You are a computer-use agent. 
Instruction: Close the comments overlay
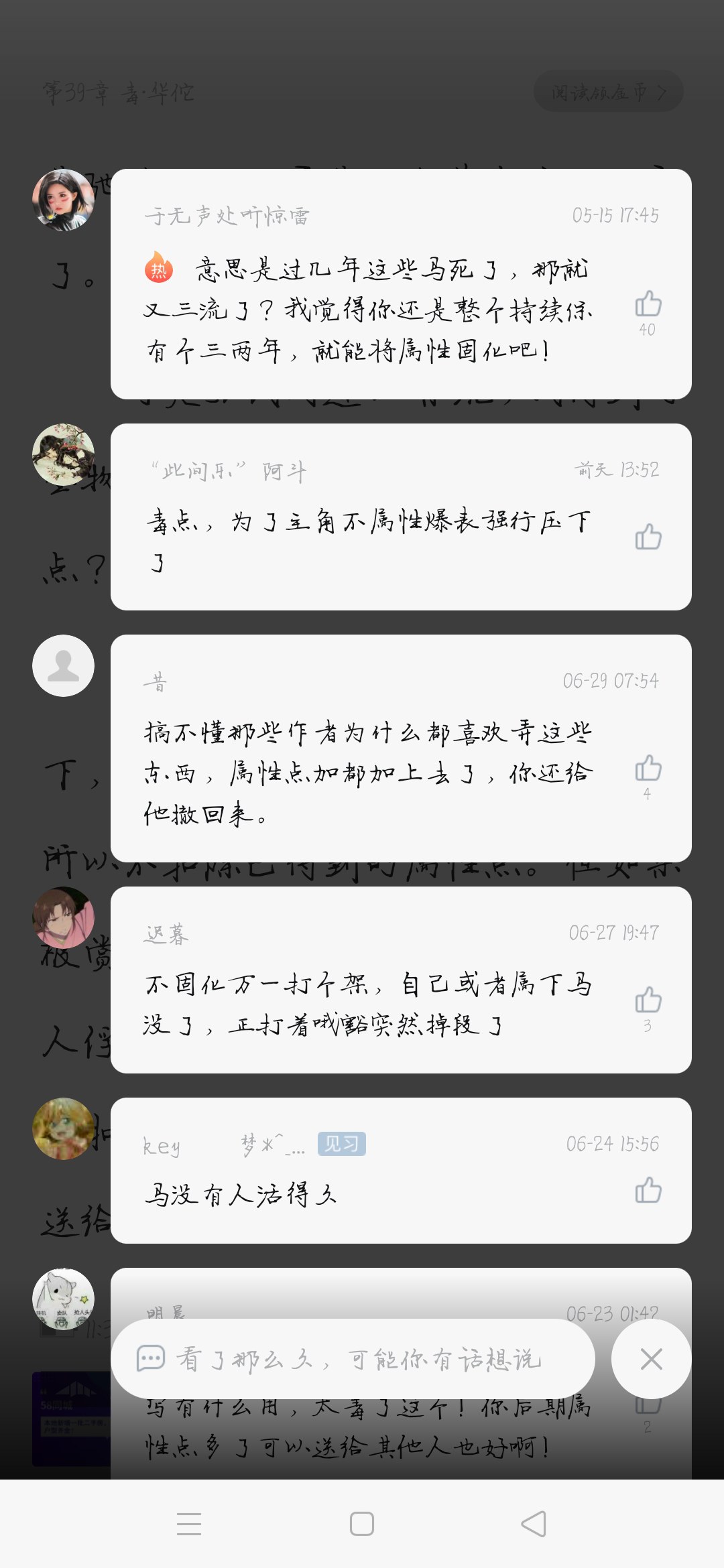[x=651, y=1359]
